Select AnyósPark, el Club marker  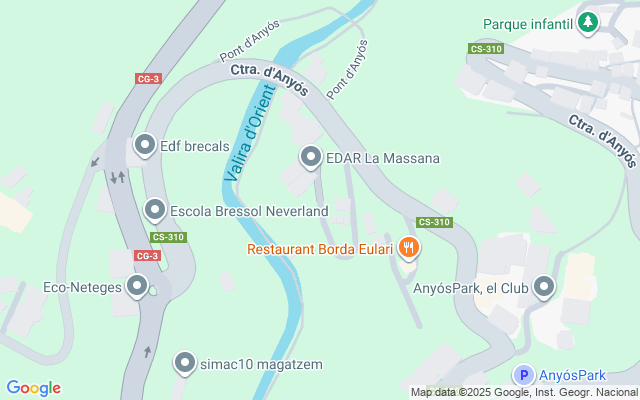544,287
